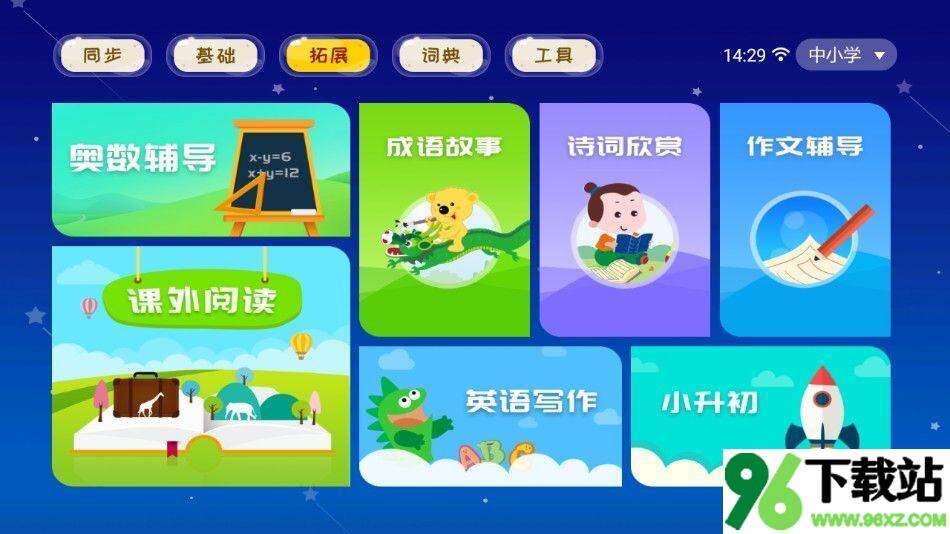Viewport: 950px width, 534px height.
Task: Open the 作文辅导 card
Action: pos(804,220)
